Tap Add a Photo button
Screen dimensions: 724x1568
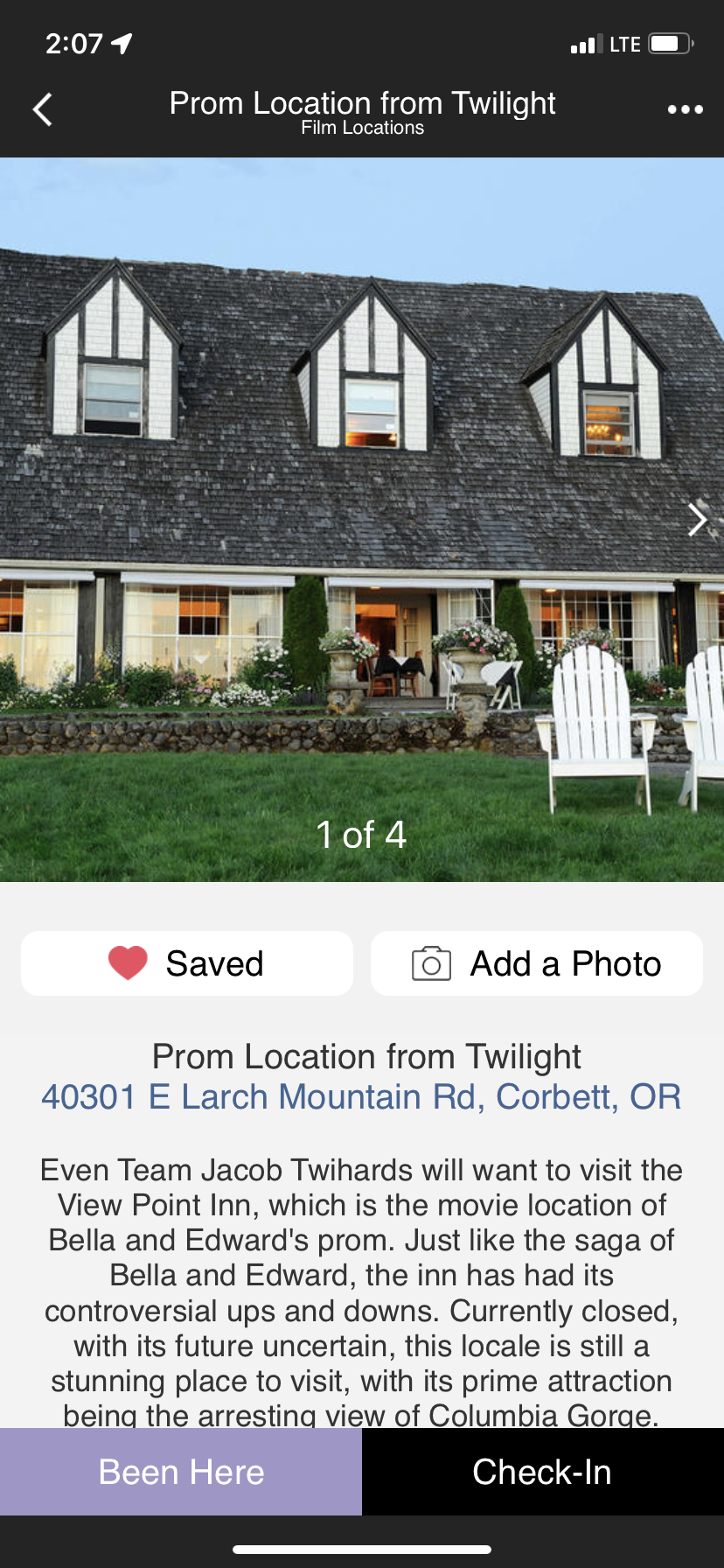(537, 963)
